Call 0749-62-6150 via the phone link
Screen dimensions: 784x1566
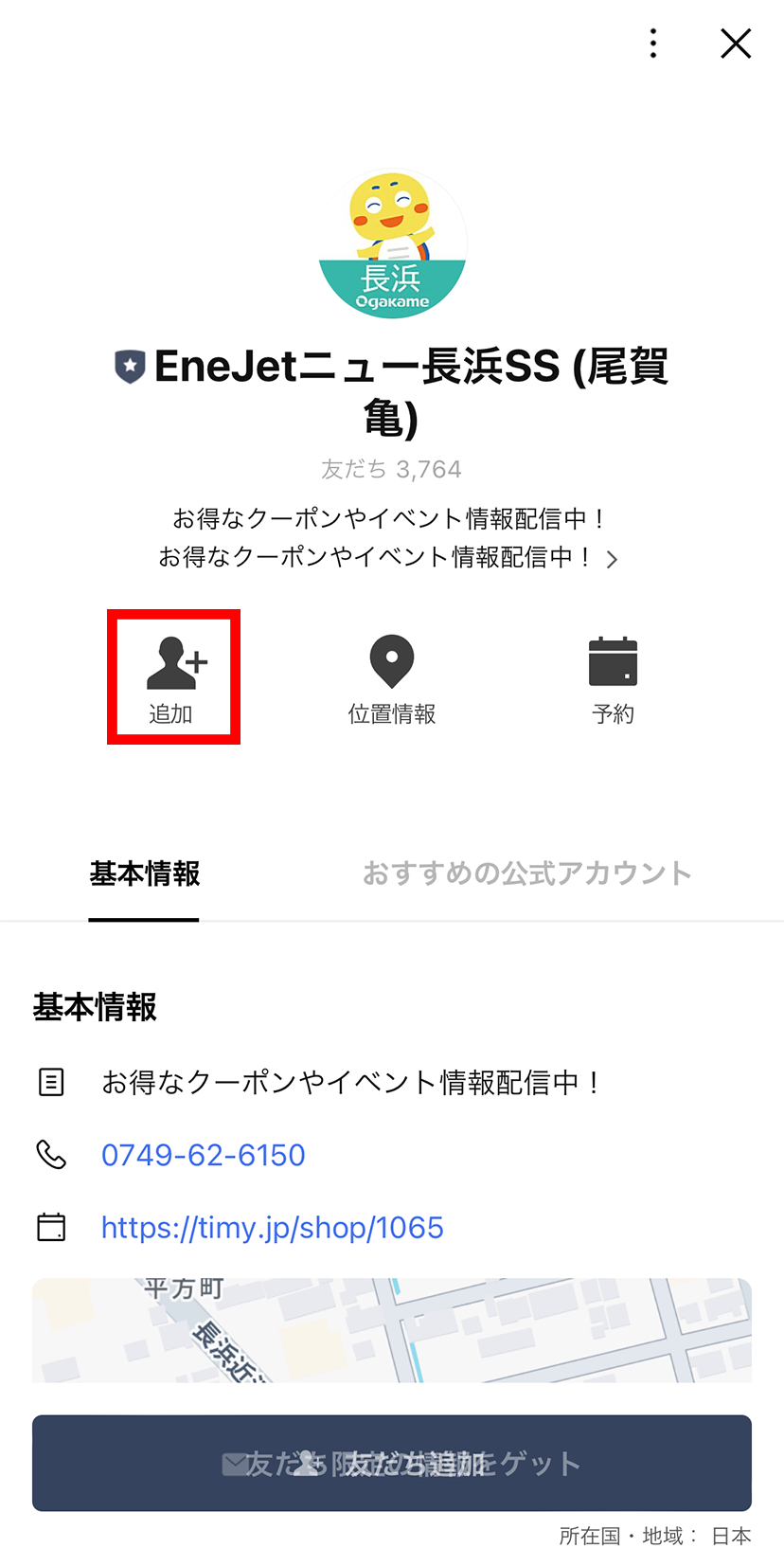coord(203,1155)
